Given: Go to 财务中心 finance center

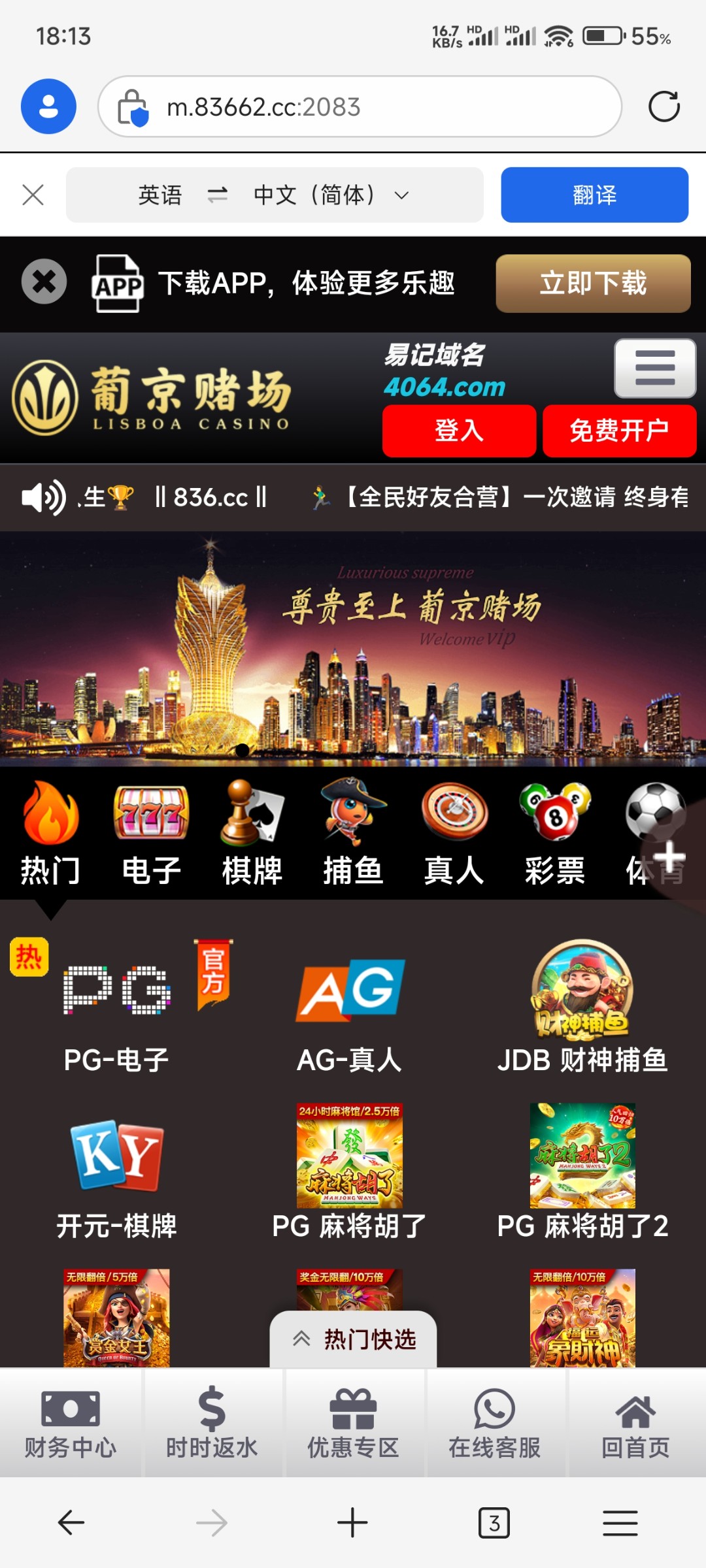Looking at the screenshot, I should [x=71, y=1424].
